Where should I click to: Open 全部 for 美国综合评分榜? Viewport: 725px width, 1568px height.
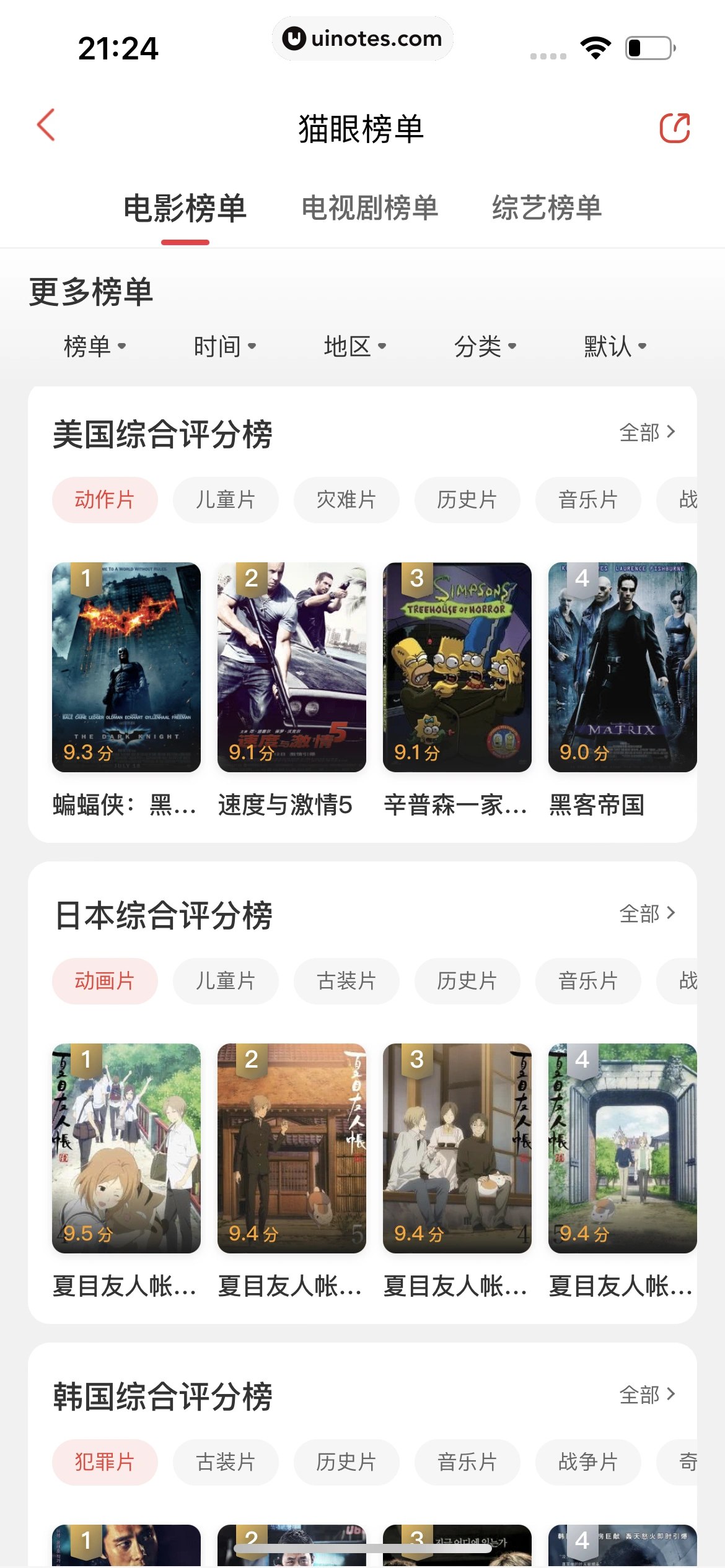pos(646,432)
